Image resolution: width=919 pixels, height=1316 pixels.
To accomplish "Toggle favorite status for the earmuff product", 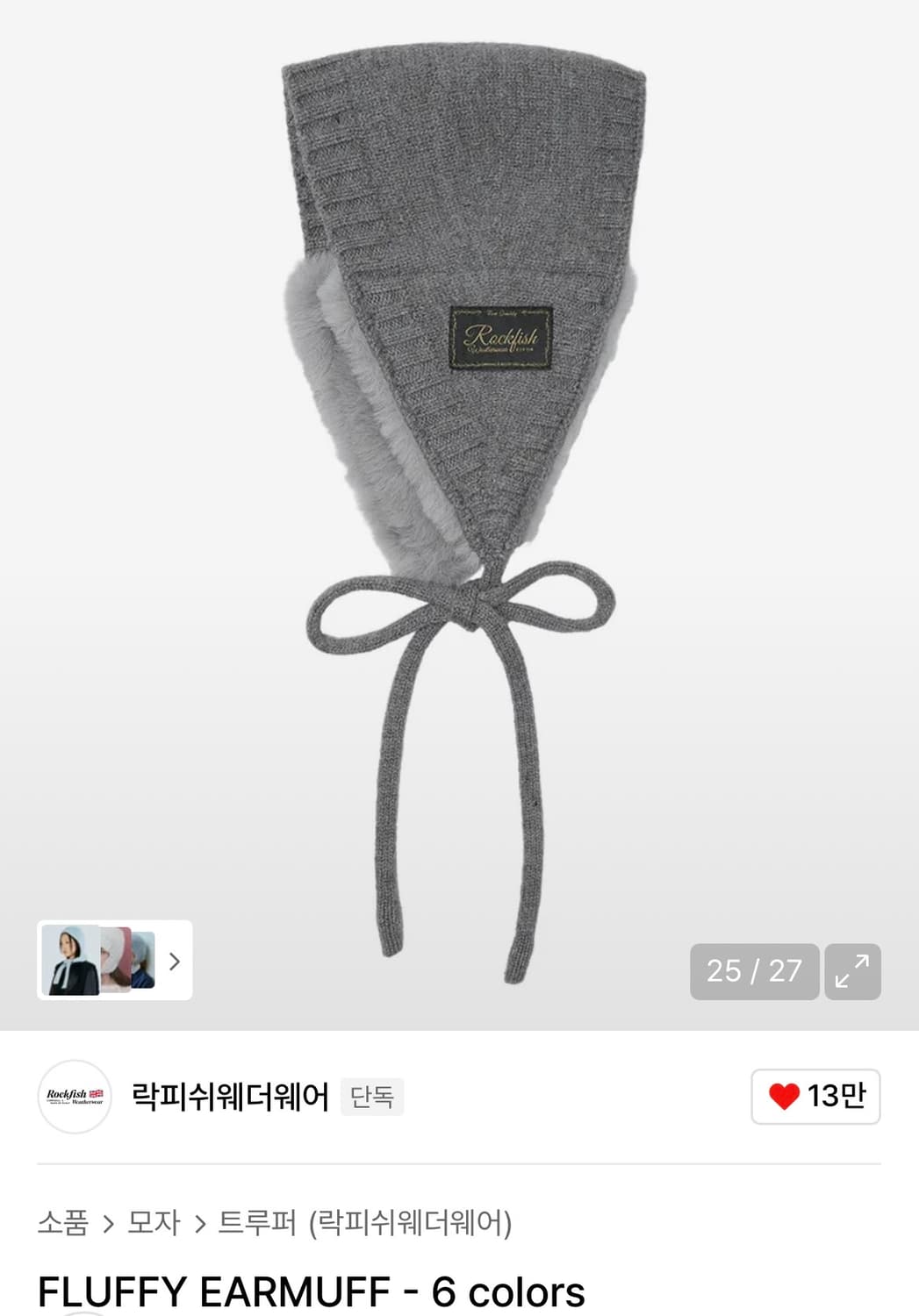I will pos(815,1097).
